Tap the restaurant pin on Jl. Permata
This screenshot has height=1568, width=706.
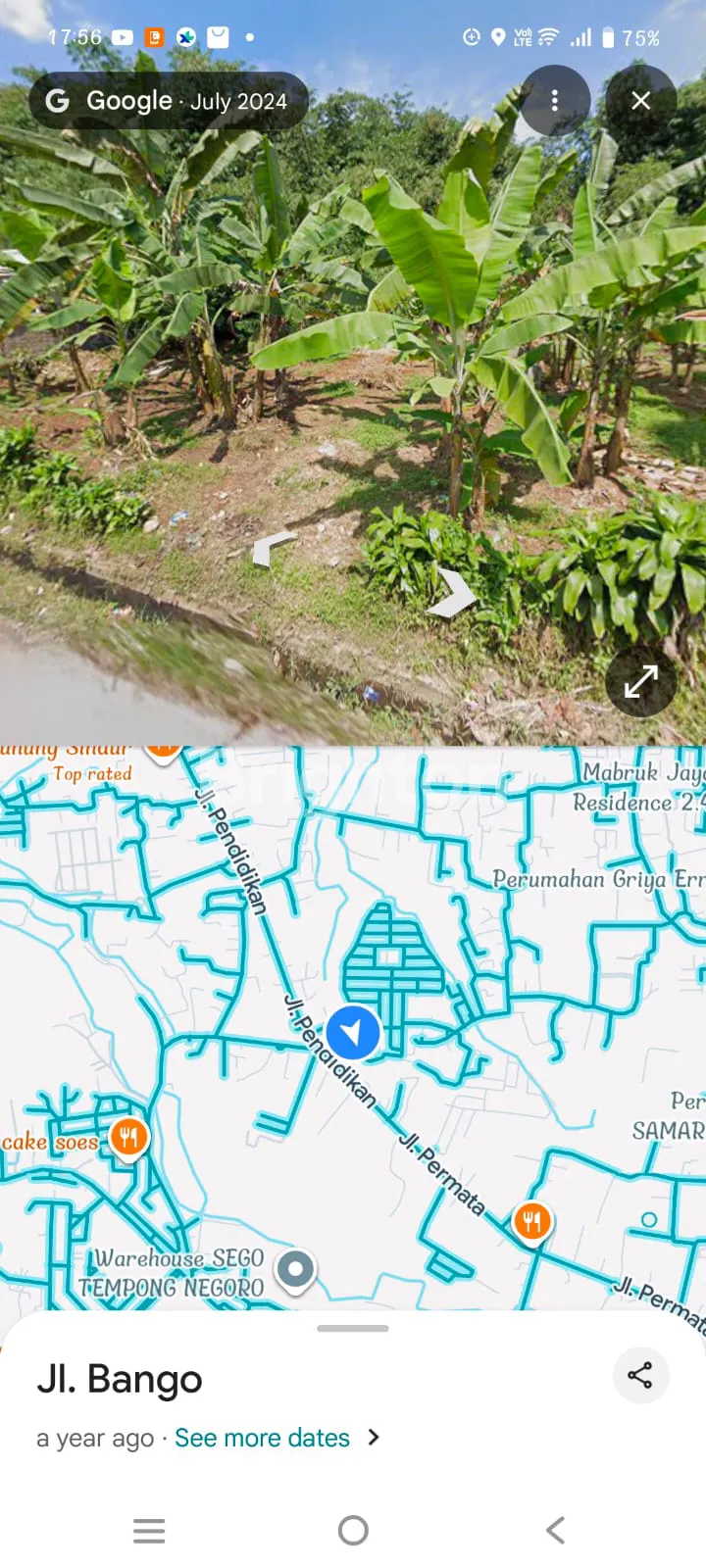click(x=532, y=1221)
